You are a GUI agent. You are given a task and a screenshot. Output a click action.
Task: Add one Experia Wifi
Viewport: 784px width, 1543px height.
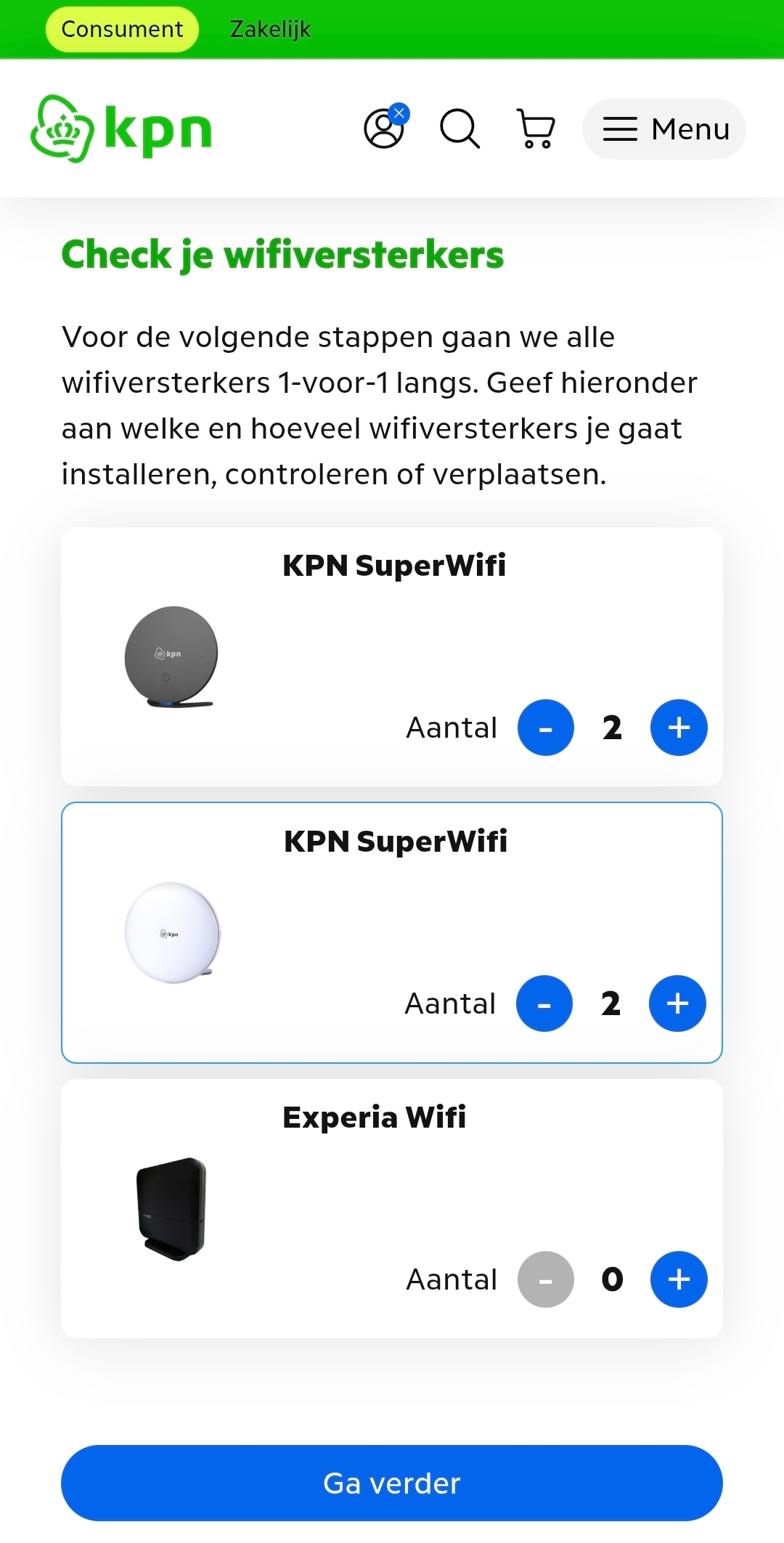tap(679, 1279)
